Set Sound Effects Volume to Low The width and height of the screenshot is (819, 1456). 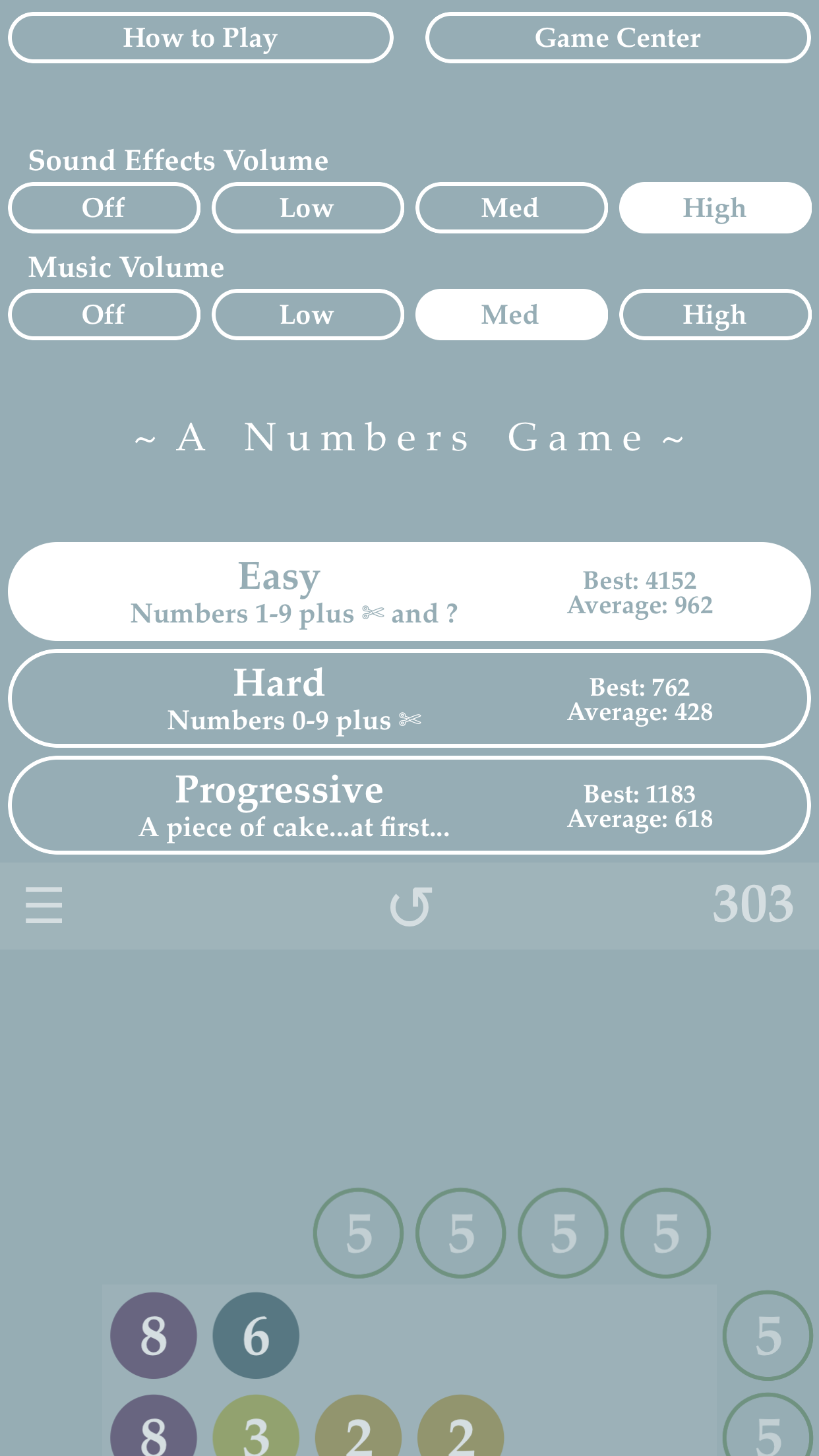tap(307, 208)
